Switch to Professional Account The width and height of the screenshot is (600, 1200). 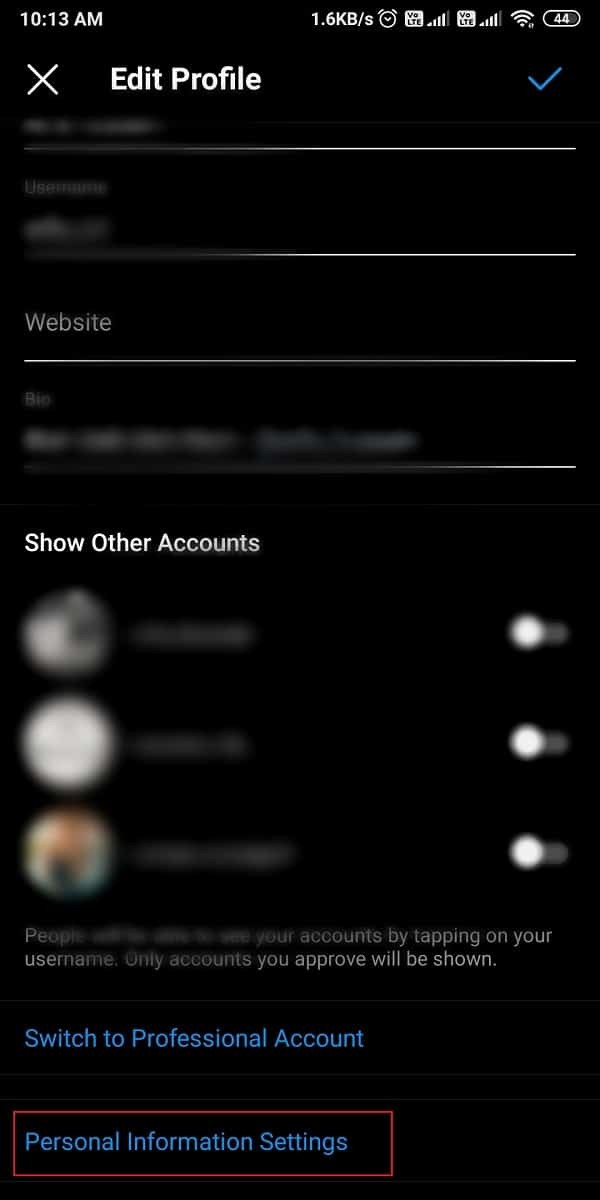coord(194,1038)
